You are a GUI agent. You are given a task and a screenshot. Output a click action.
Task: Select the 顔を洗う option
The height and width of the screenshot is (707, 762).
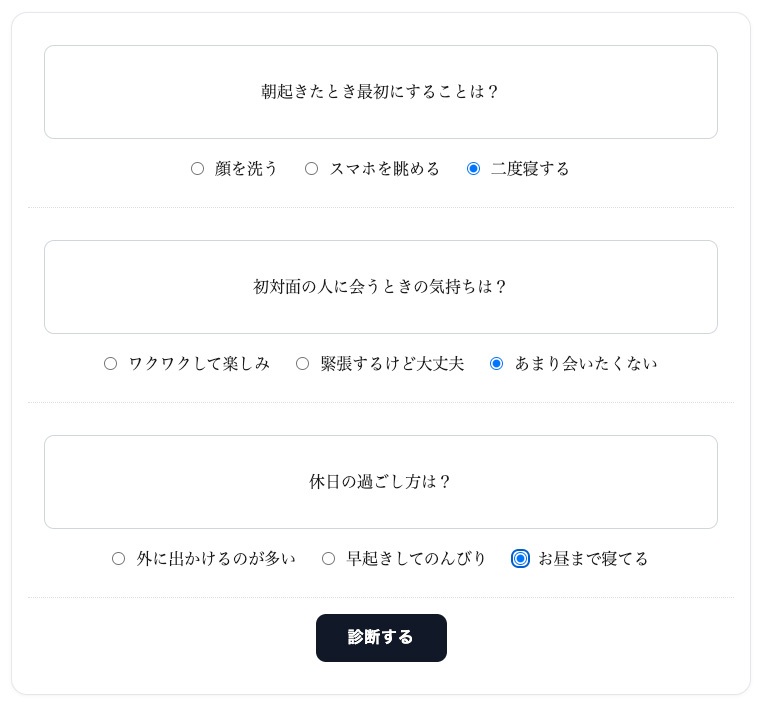click(197, 169)
